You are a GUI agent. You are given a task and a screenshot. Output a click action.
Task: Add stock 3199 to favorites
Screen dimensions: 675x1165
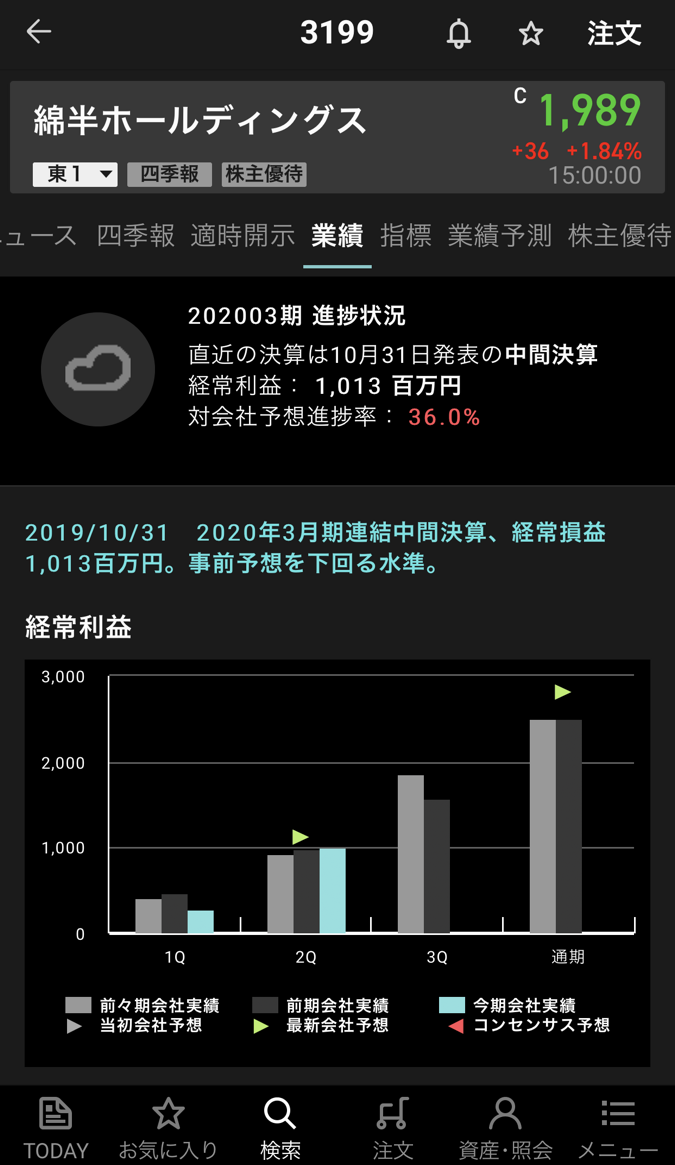point(531,33)
